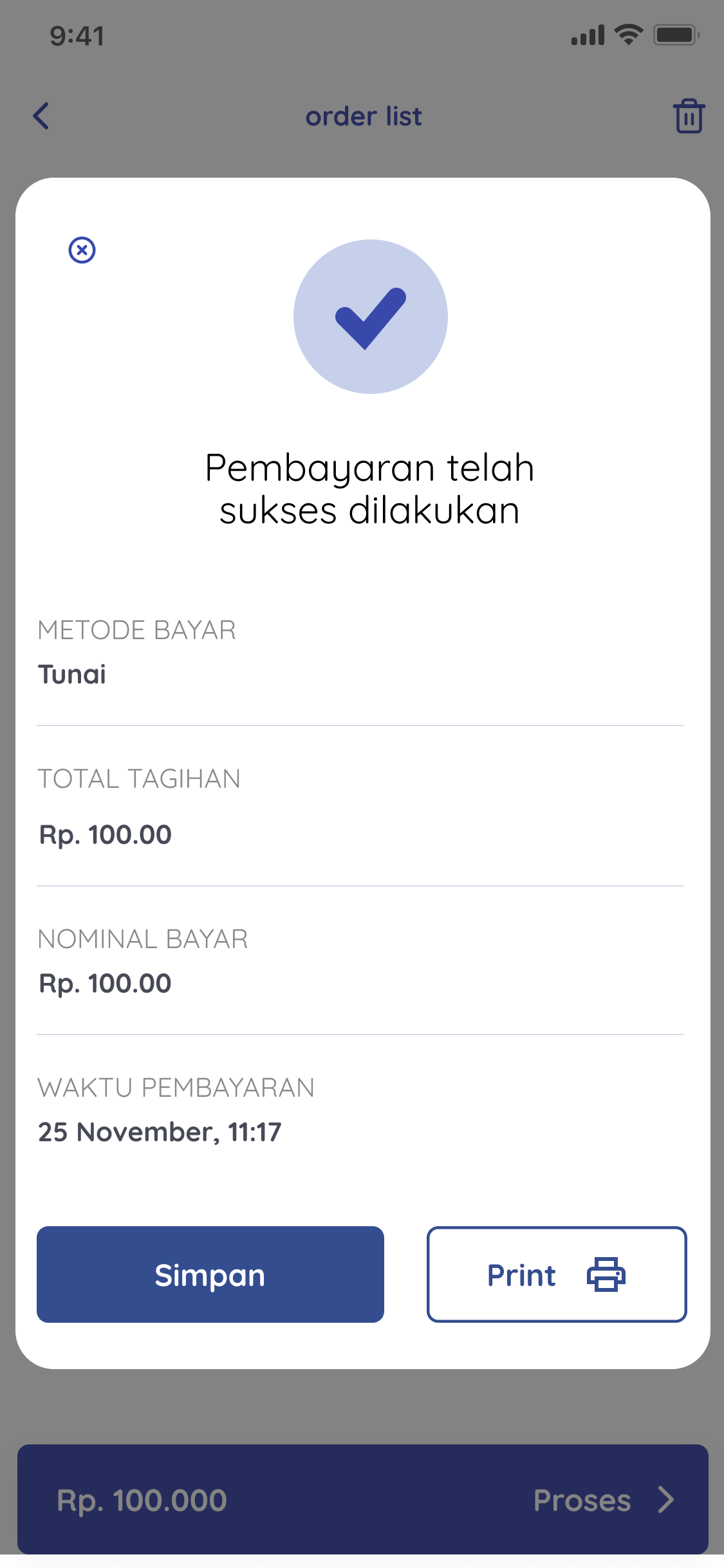This screenshot has width=724, height=1568.
Task: Tap the Rp. 100.000 amount on the bottom bar
Action: (x=140, y=1500)
